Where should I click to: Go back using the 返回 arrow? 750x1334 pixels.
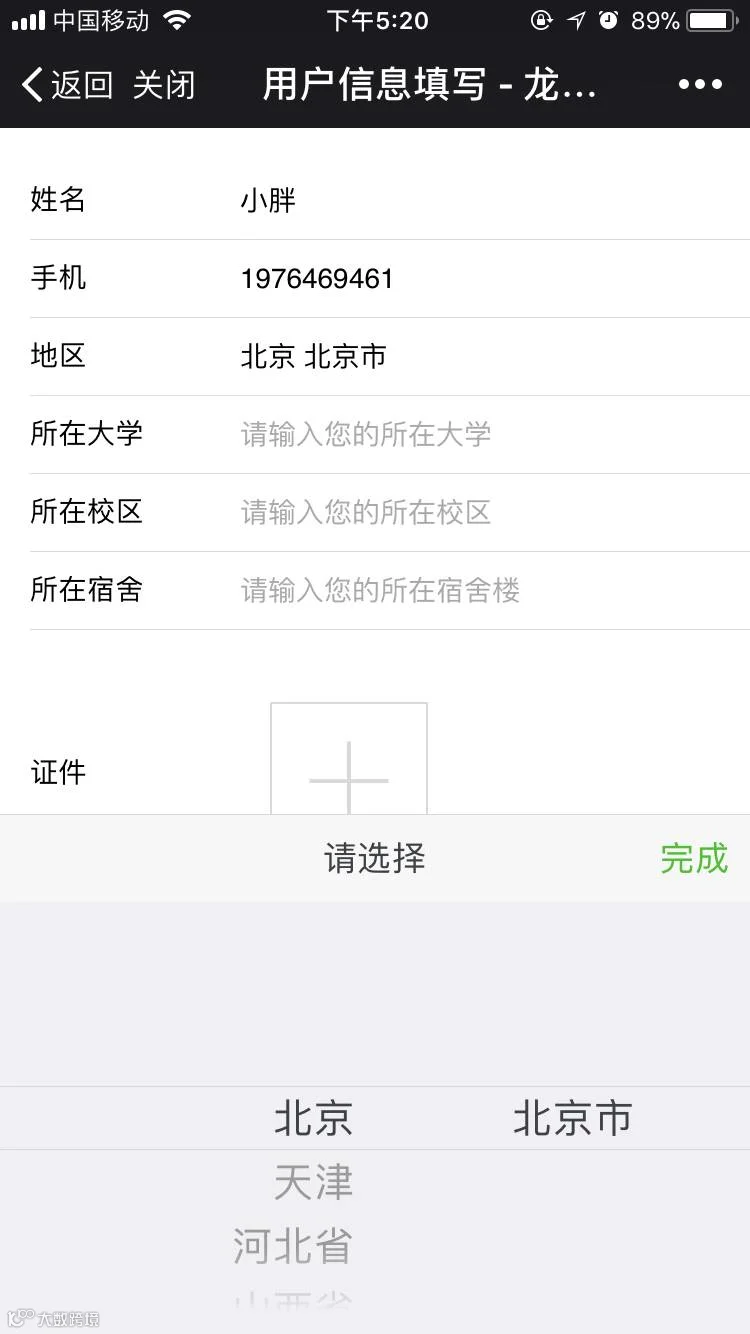(66, 85)
